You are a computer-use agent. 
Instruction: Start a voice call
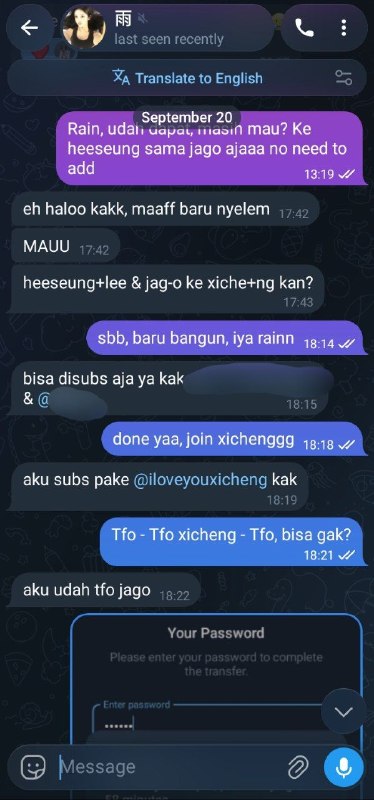[x=305, y=29]
